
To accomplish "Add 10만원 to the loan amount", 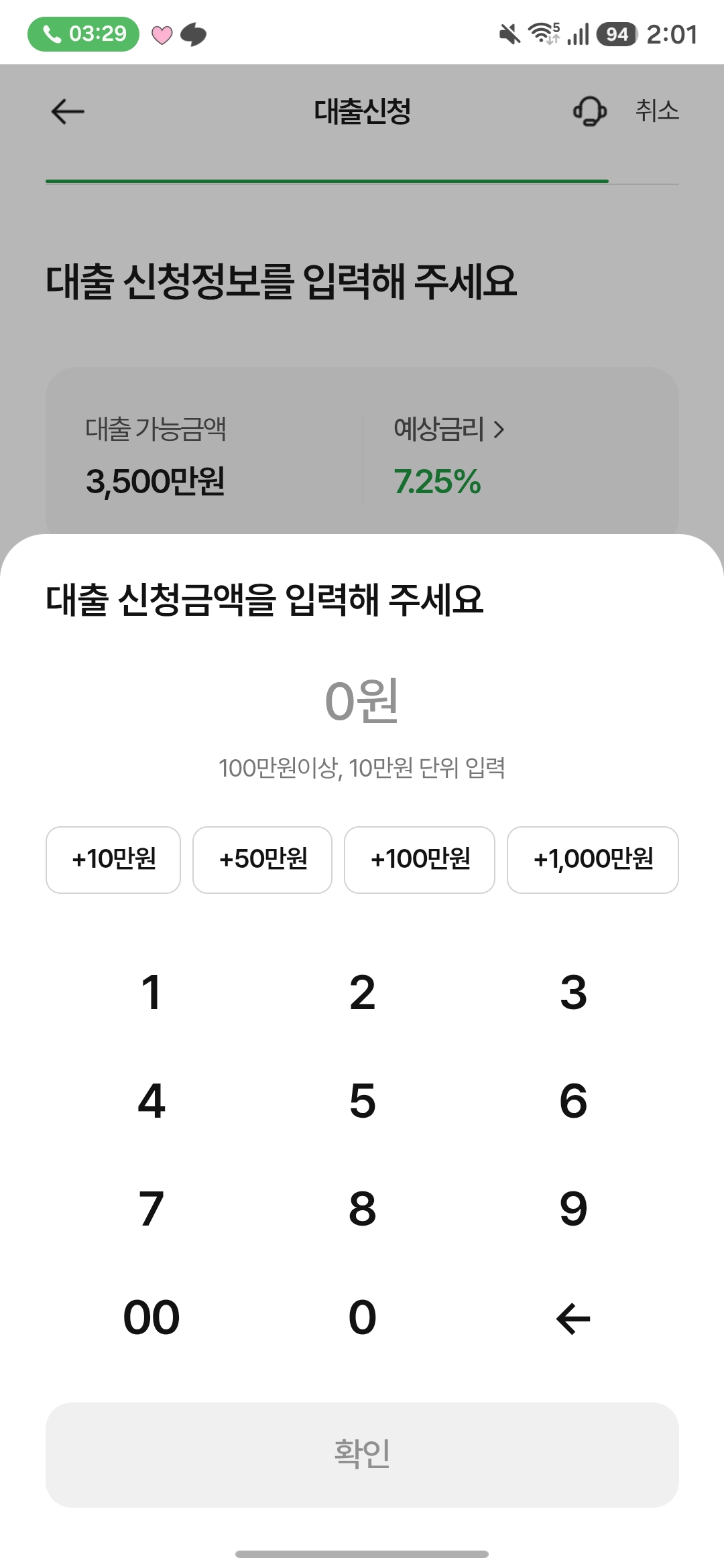I will point(113,860).
